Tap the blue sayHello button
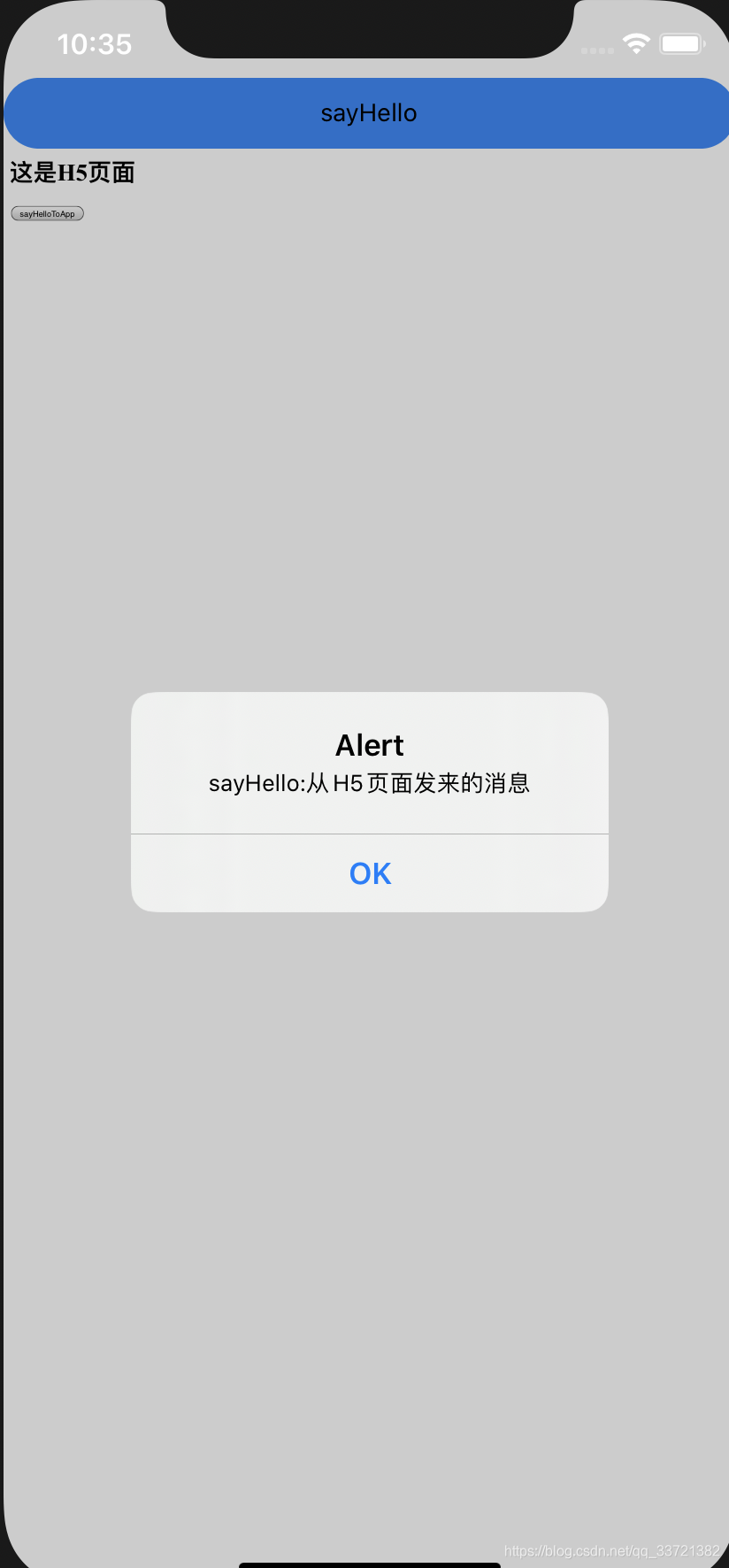This screenshot has height=1568, width=729. pos(368,113)
